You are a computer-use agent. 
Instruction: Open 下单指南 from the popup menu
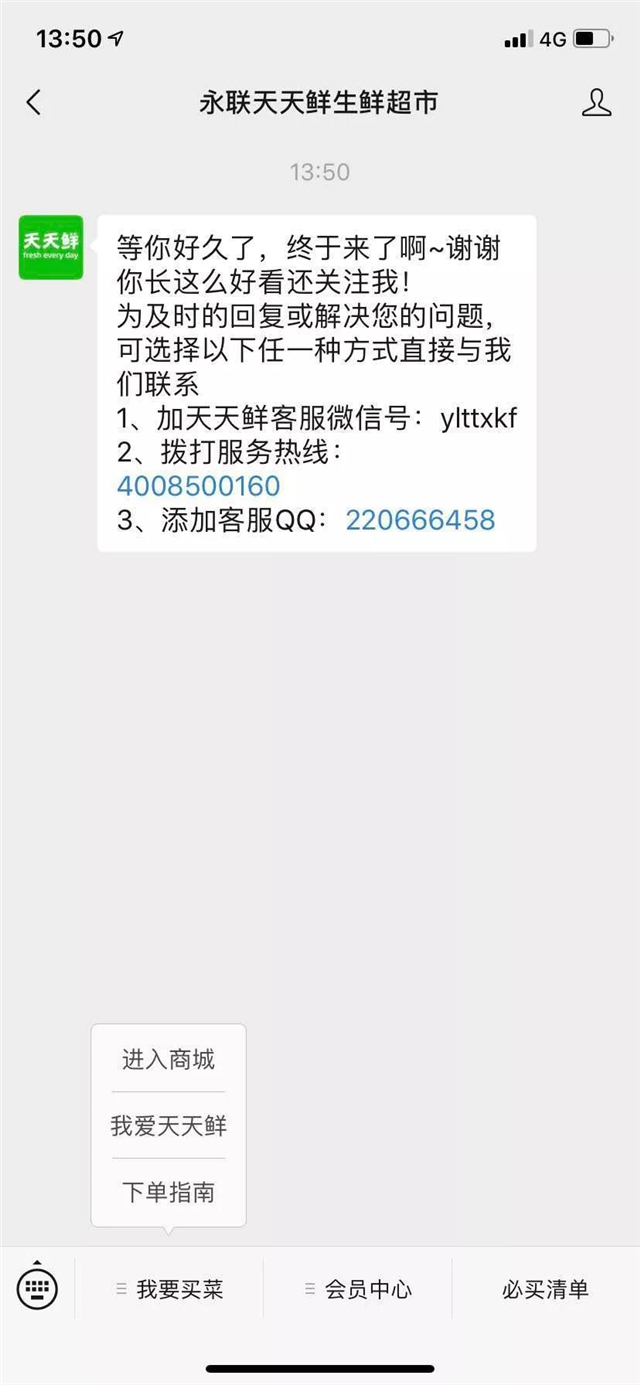[x=168, y=1193]
